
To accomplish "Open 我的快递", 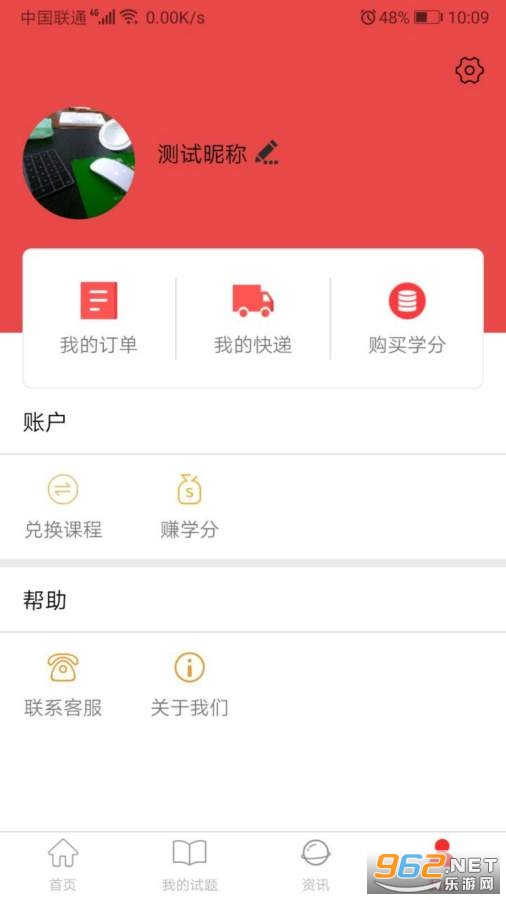I will (253, 319).
